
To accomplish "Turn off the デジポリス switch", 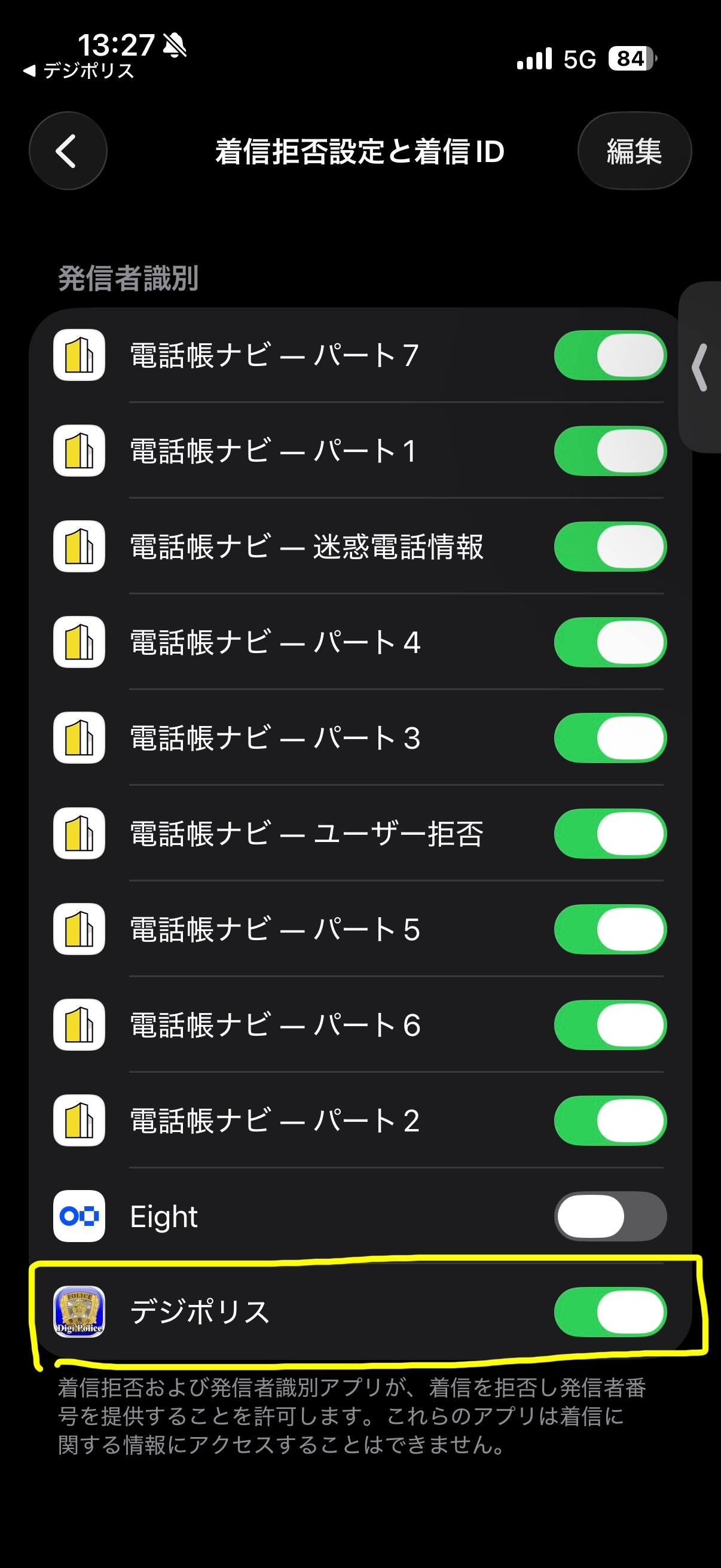I will [x=610, y=1311].
